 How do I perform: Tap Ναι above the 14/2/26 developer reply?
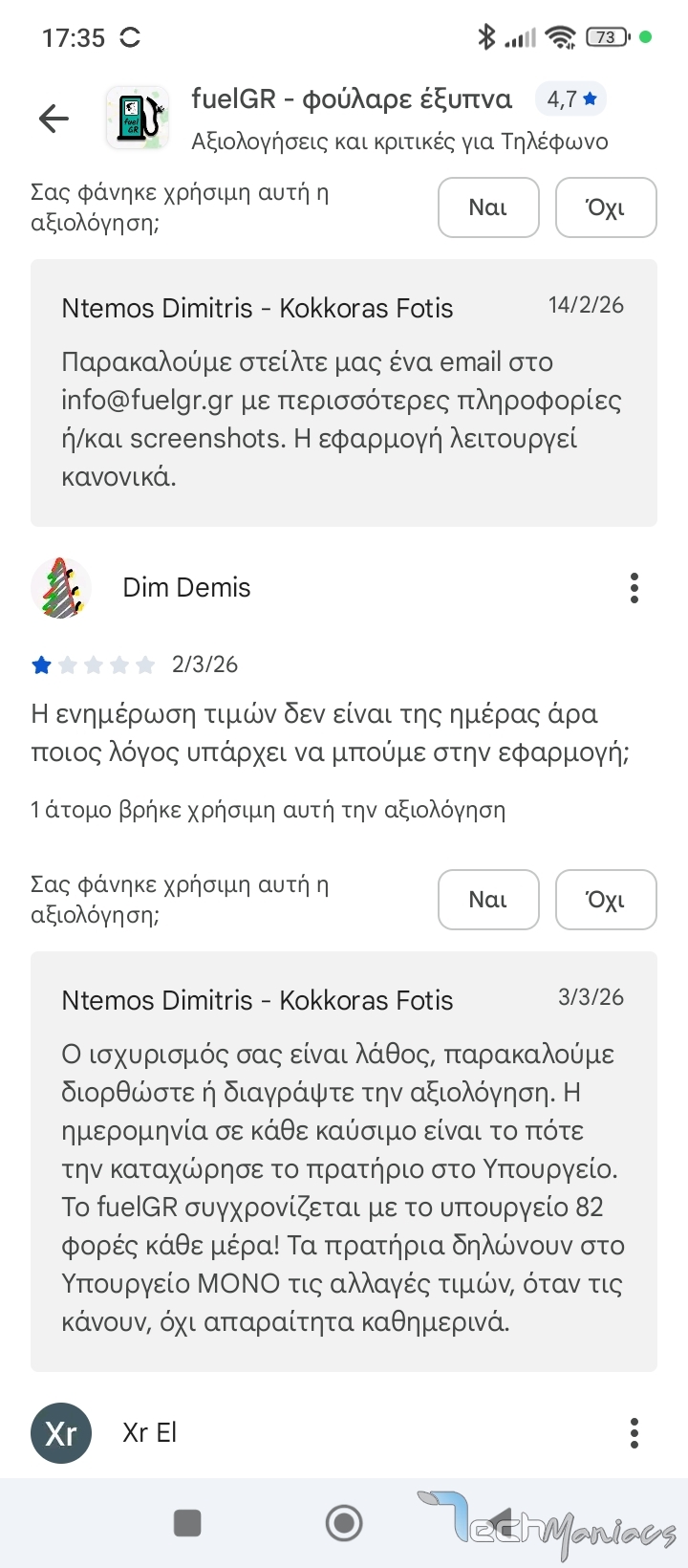488,207
